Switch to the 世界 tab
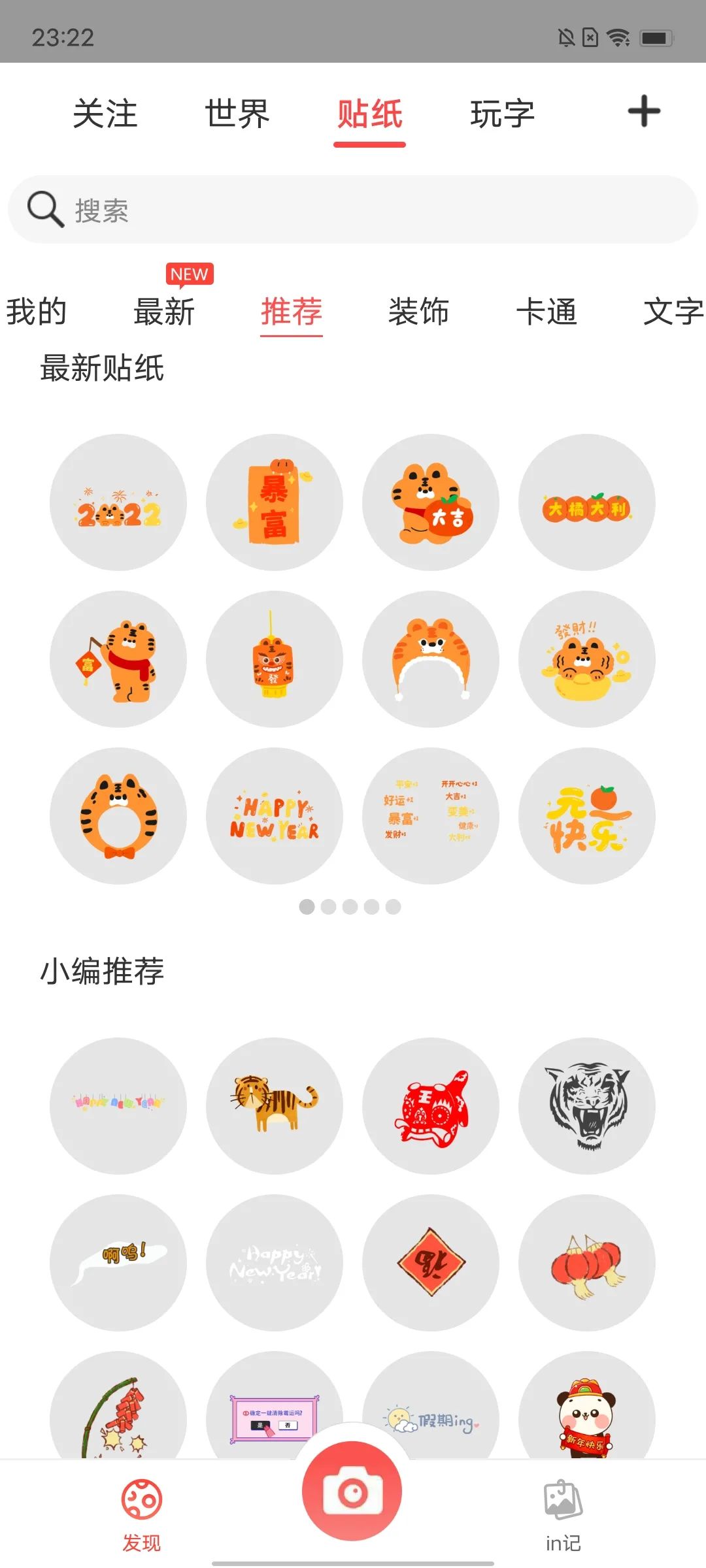 tap(237, 112)
